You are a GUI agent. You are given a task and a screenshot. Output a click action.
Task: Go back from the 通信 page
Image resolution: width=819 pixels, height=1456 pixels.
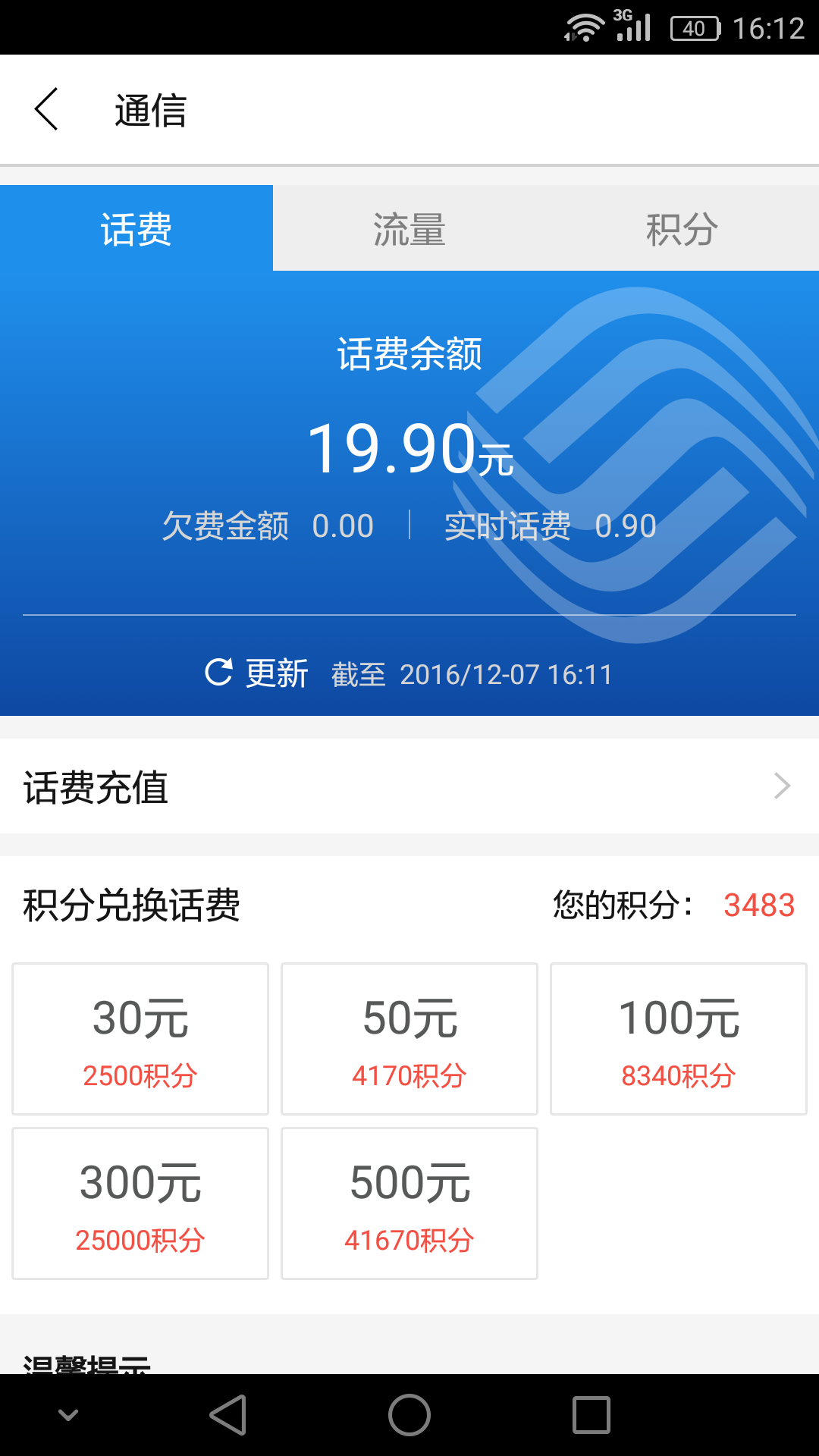47,109
